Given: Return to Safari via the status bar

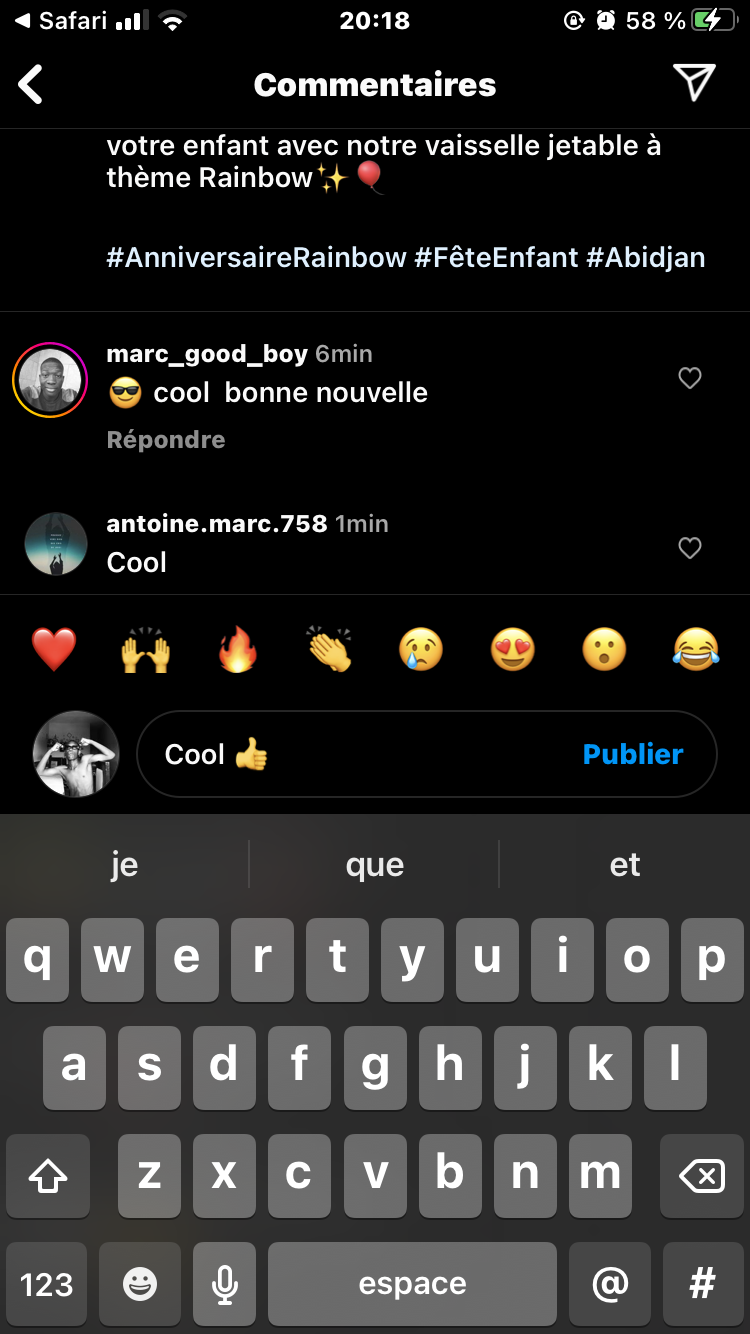Looking at the screenshot, I should point(60,20).
